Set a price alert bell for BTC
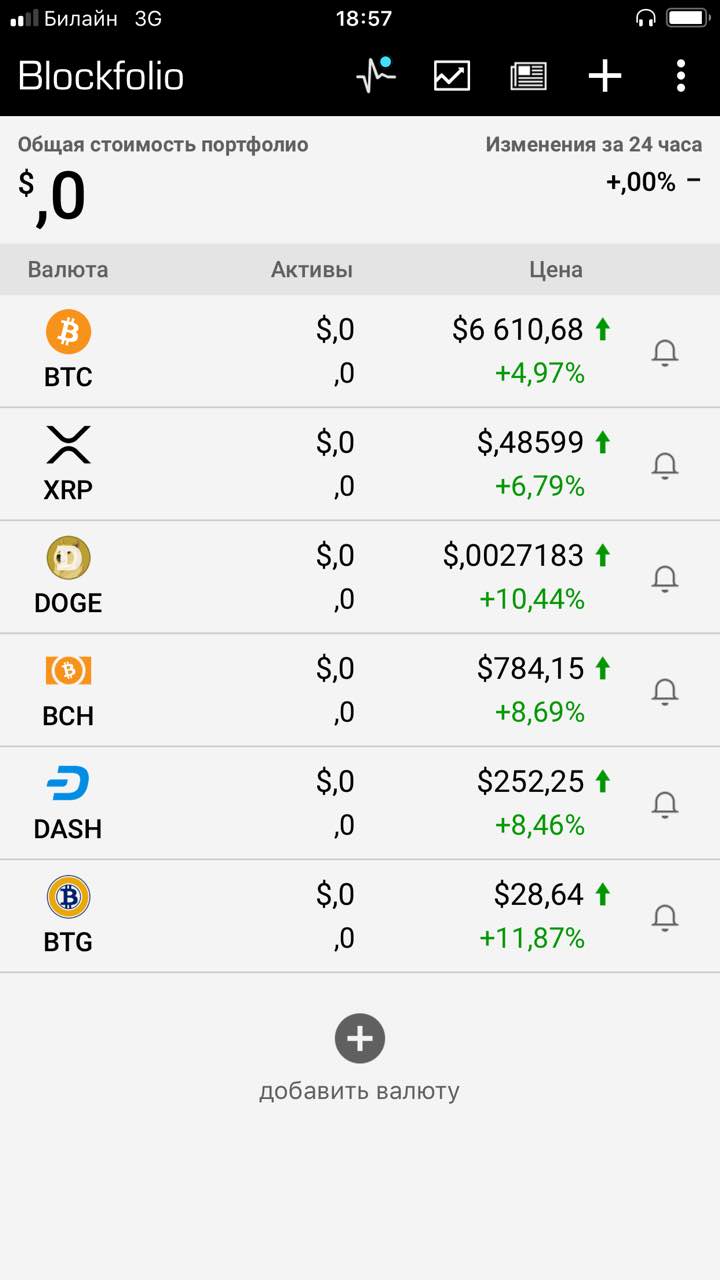The height and width of the screenshot is (1280, 720). click(x=665, y=353)
